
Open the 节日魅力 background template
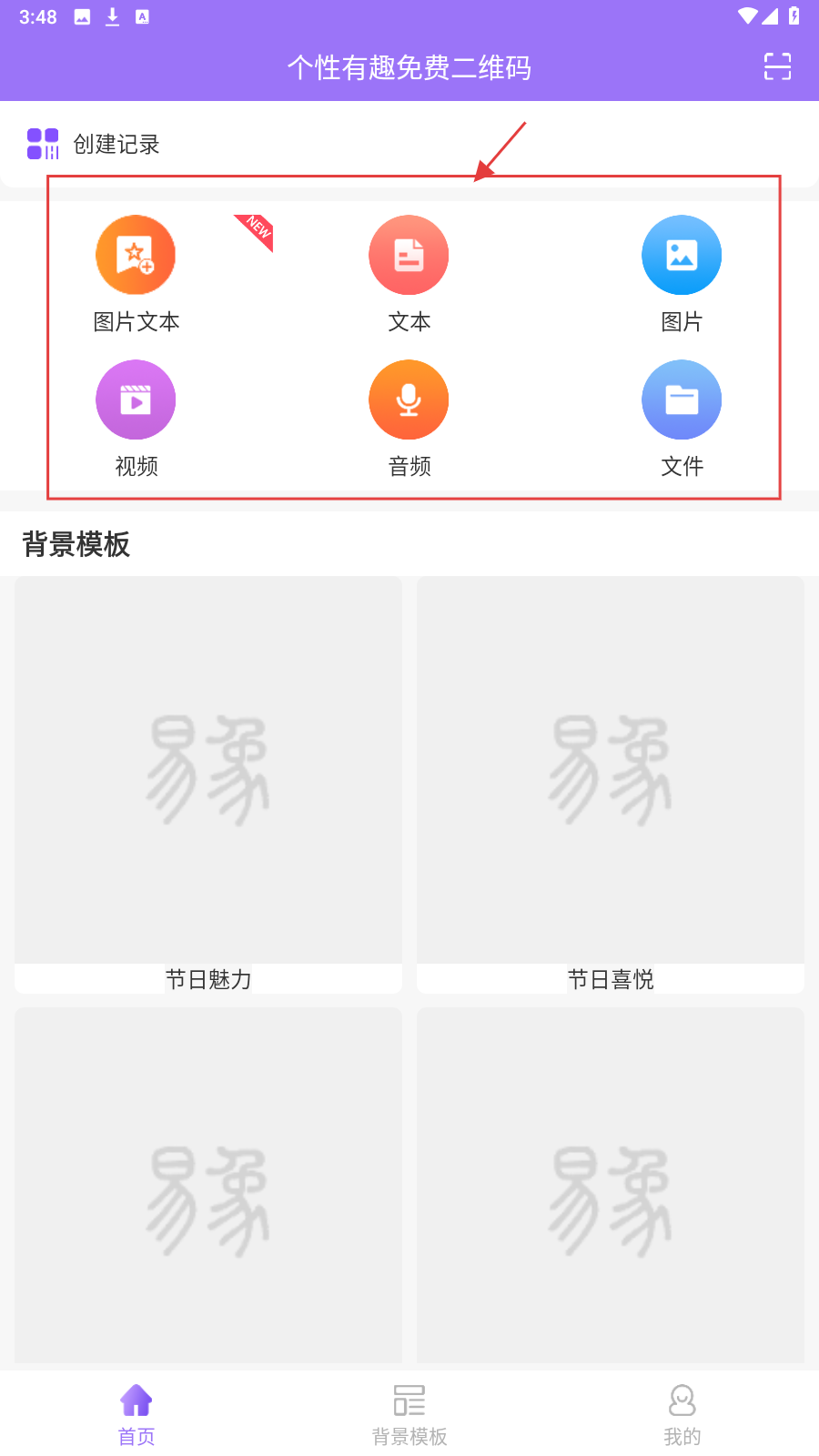208,783
